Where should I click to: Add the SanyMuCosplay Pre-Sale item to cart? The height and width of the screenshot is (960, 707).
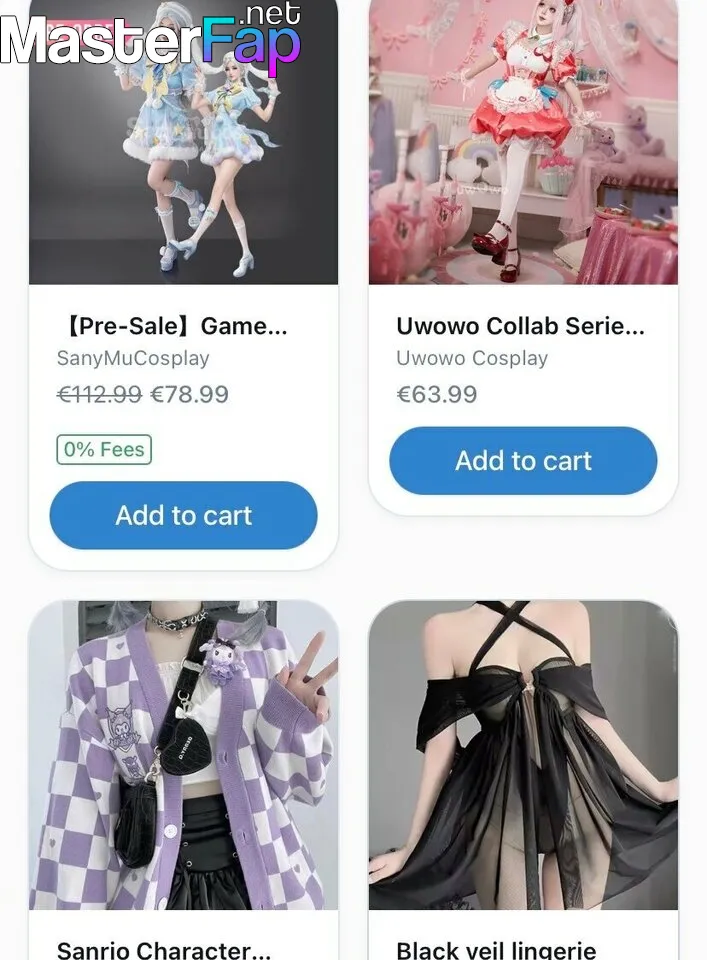coord(183,515)
